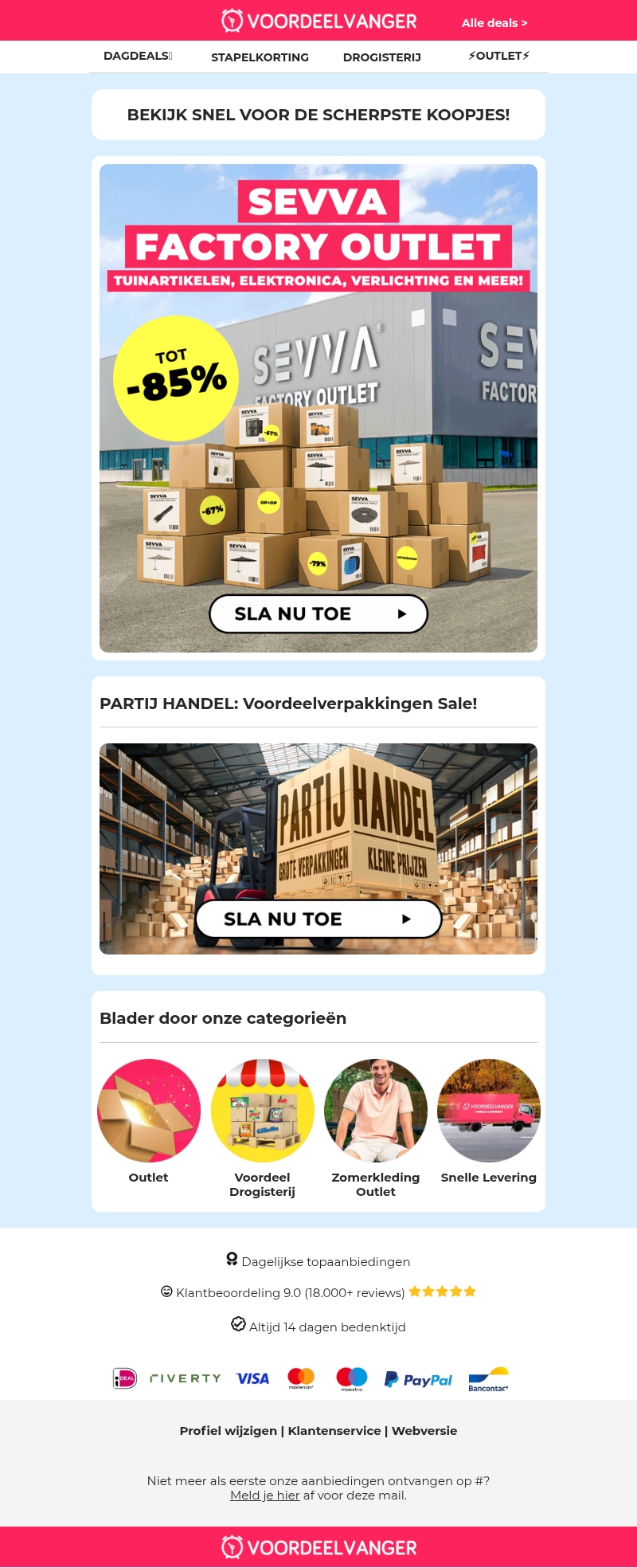Tap SLA NU TOE on Sevva Factory Outlet
This screenshot has width=637, height=1568.
coord(318,614)
